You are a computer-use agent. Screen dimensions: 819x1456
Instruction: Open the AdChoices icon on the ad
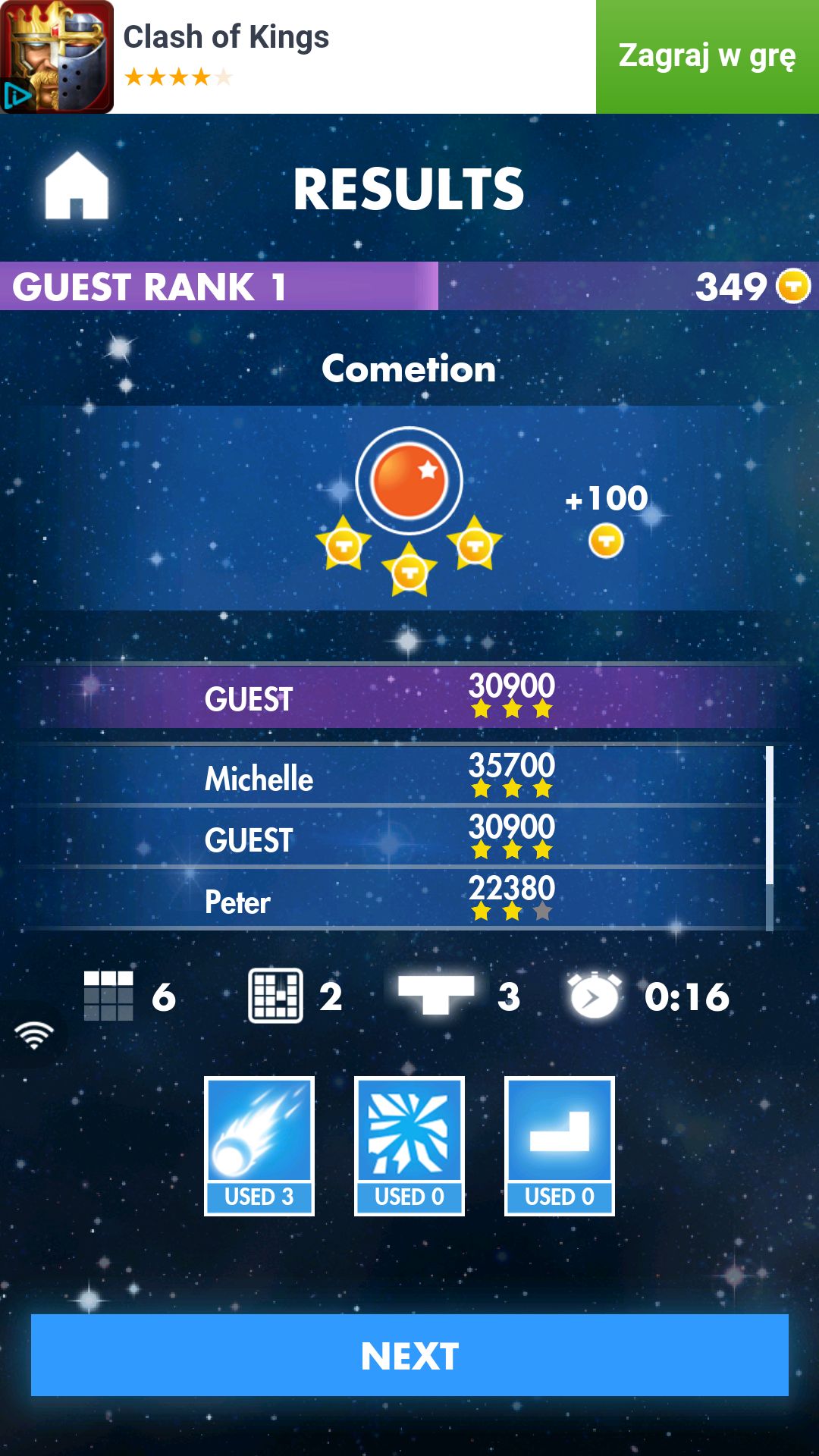click(x=17, y=96)
